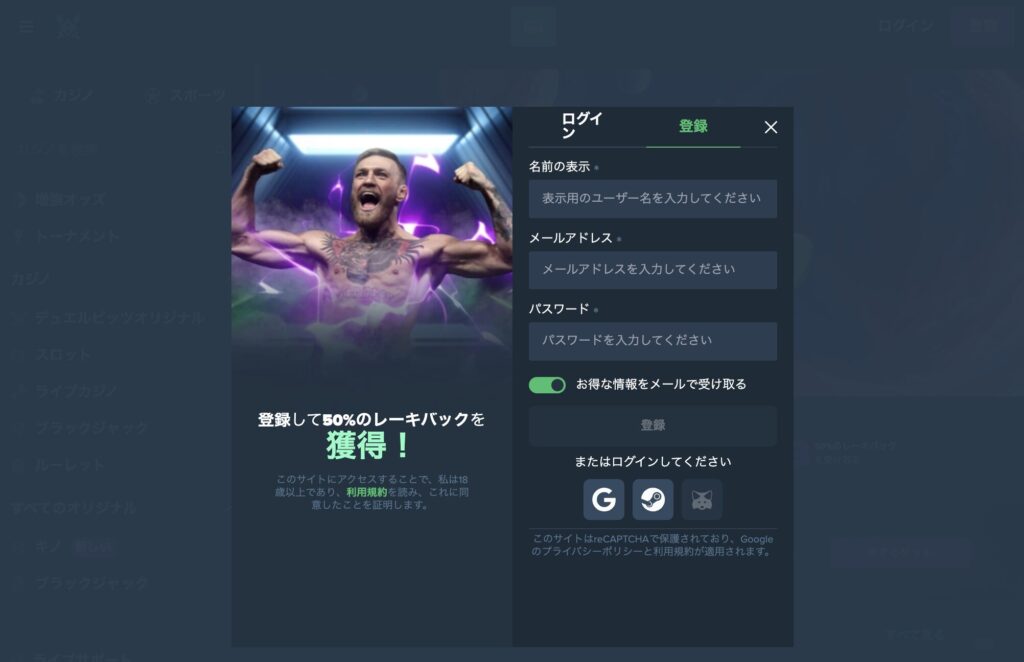Screen dimensions: 1024x662
Task: Sign in with MetaMask wallet
Action: [702, 499]
